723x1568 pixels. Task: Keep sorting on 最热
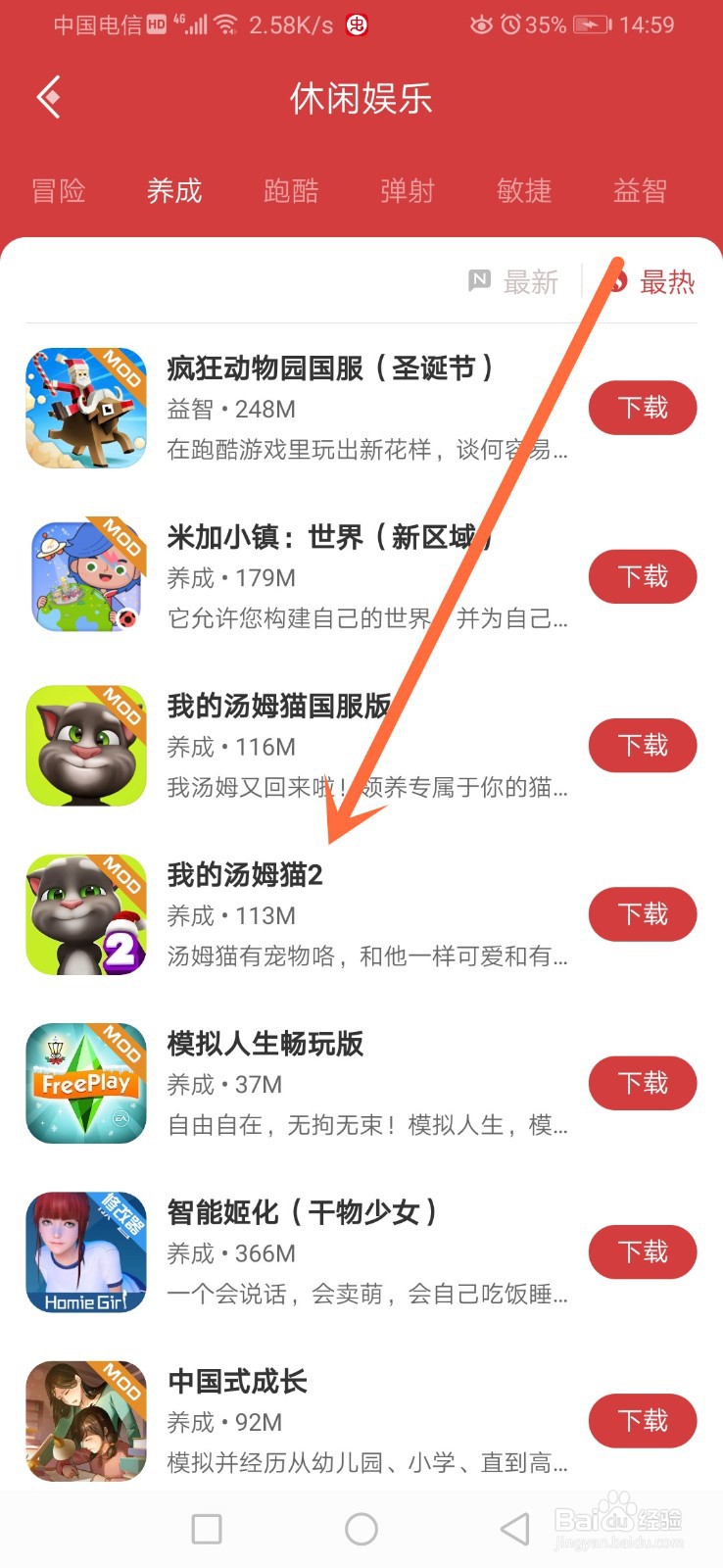pos(667,283)
